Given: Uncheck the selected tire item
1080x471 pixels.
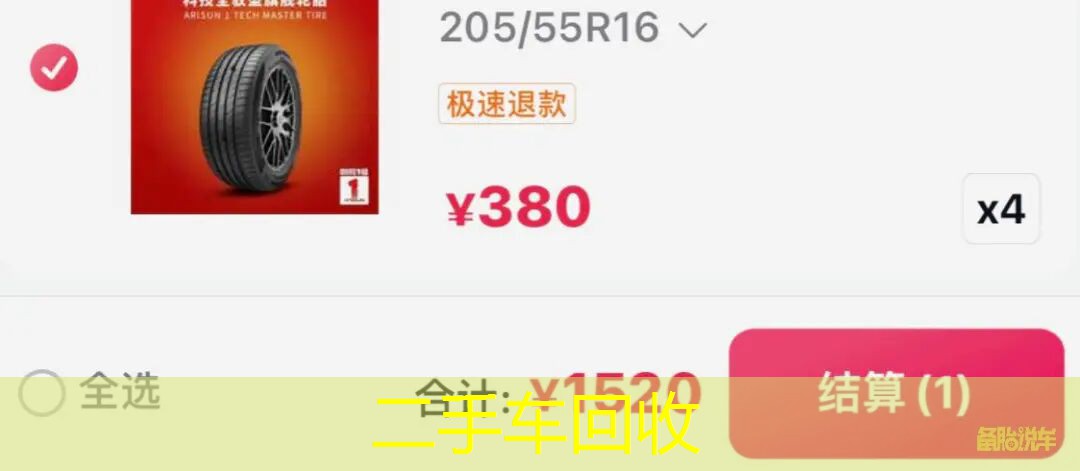Looking at the screenshot, I should (54, 68).
